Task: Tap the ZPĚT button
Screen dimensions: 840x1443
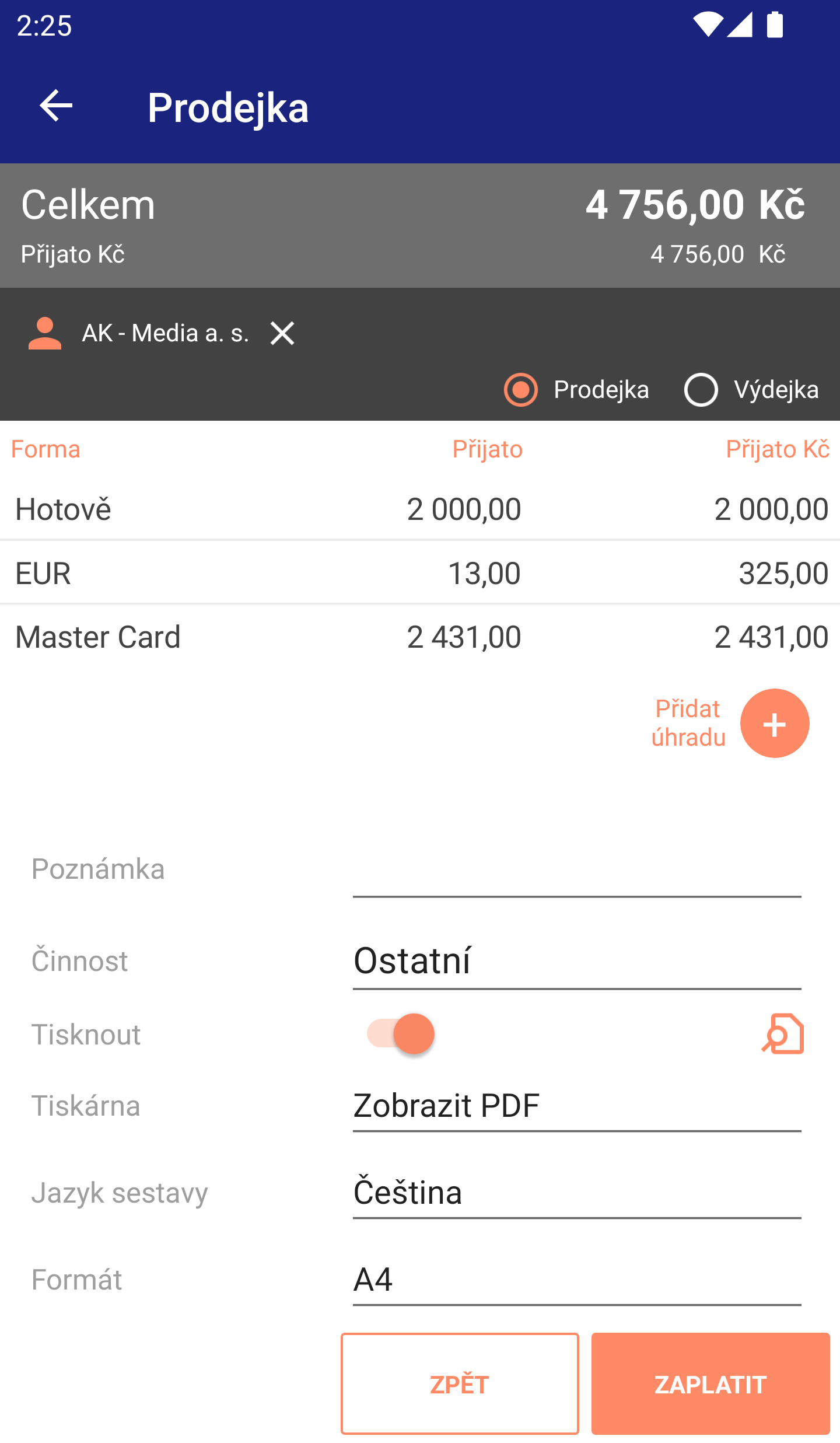Action: click(460, 1383)
